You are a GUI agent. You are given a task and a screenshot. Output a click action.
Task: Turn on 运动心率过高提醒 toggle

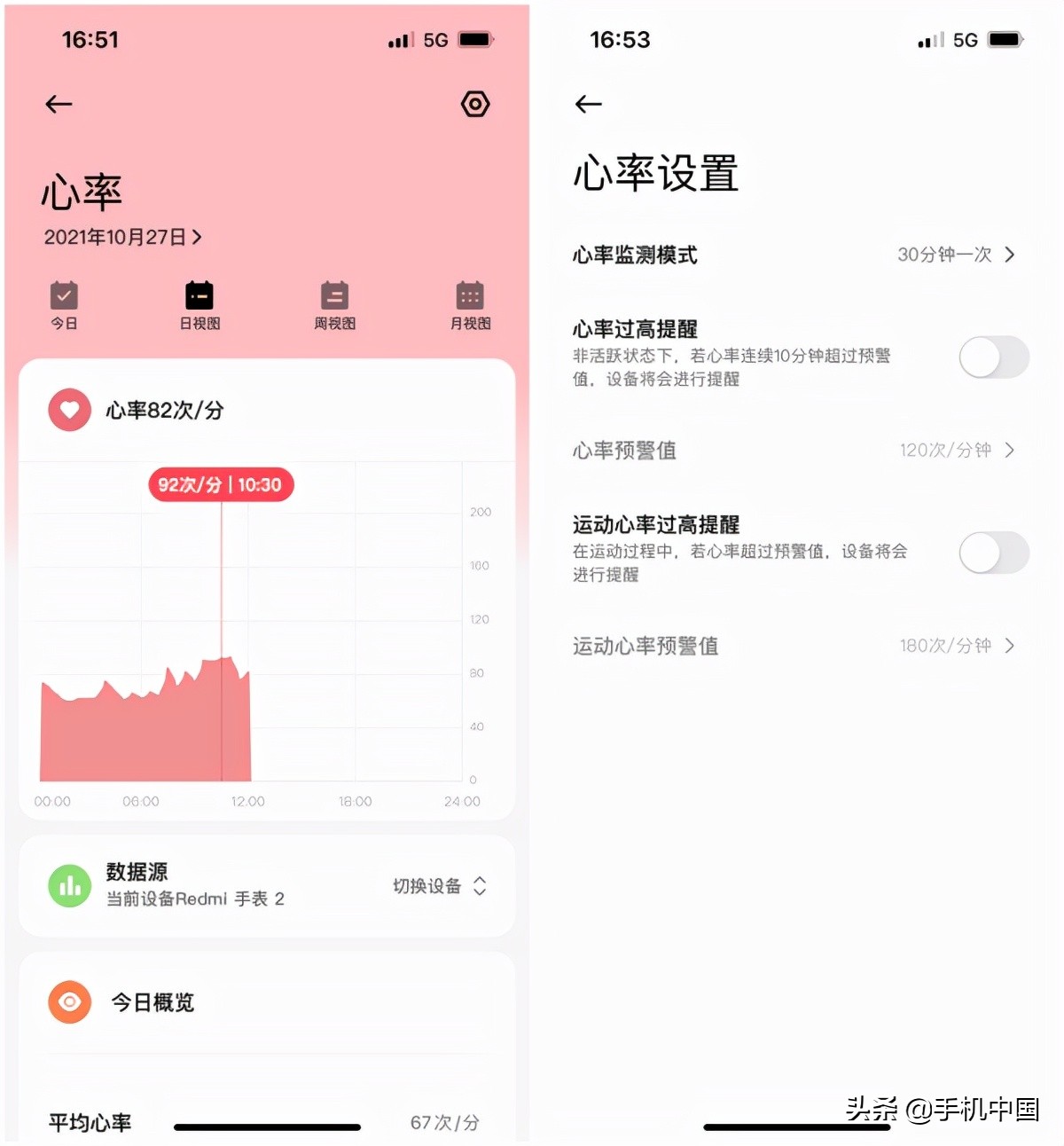click(993, 553)
